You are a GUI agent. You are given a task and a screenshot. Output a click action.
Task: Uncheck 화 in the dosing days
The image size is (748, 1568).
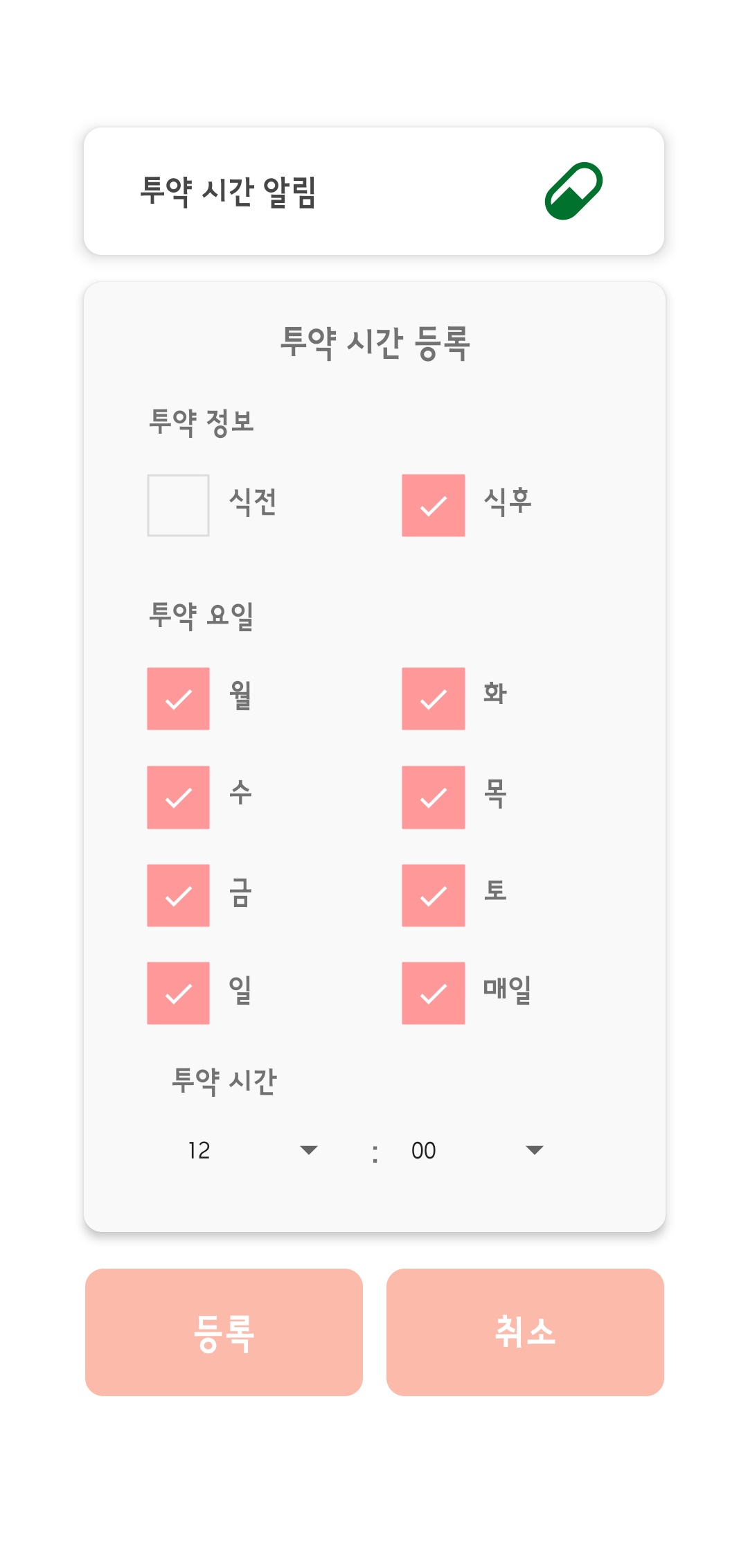point(433,698)
